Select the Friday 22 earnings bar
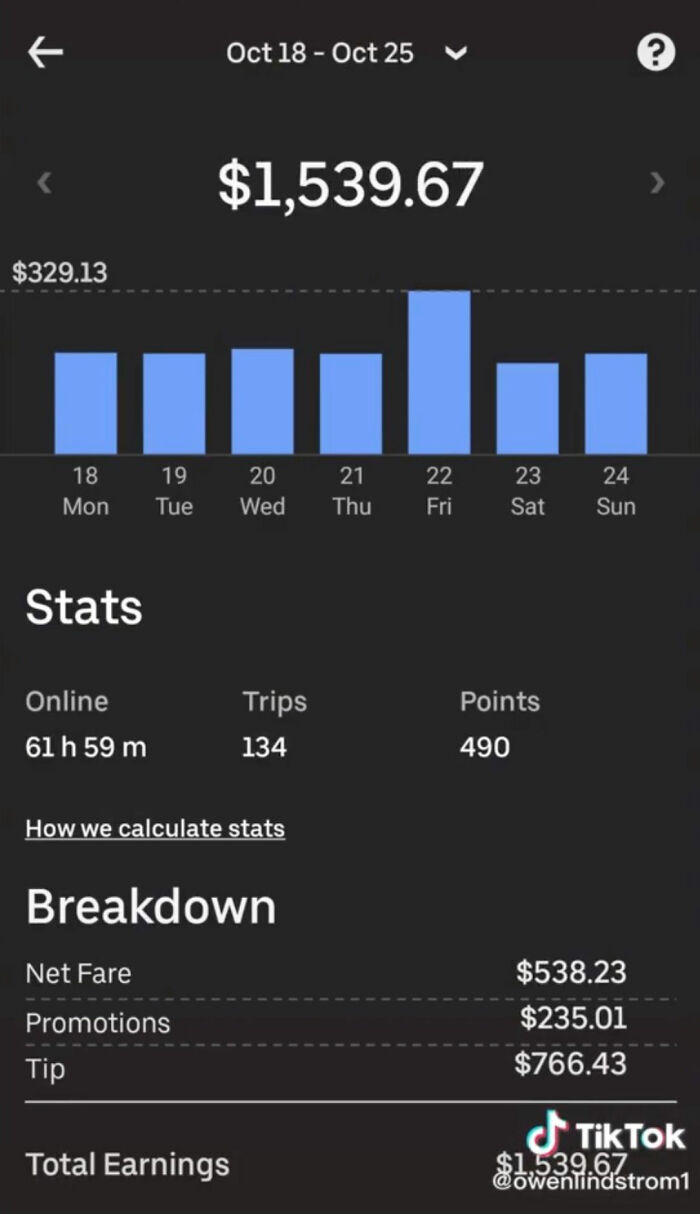 pyautogui.click(x=439, y=372)
